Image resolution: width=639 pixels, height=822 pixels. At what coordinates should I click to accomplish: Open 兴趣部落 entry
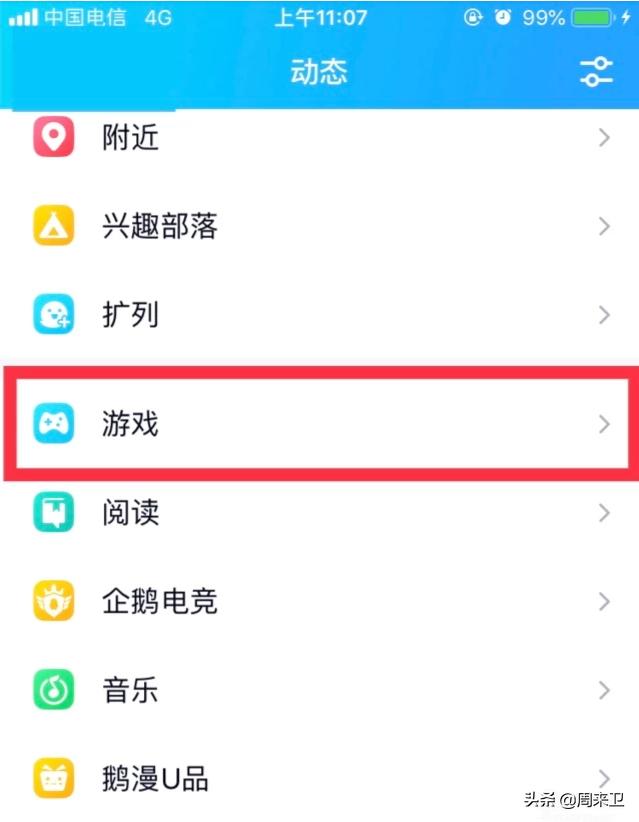click(x=320, y=227)
